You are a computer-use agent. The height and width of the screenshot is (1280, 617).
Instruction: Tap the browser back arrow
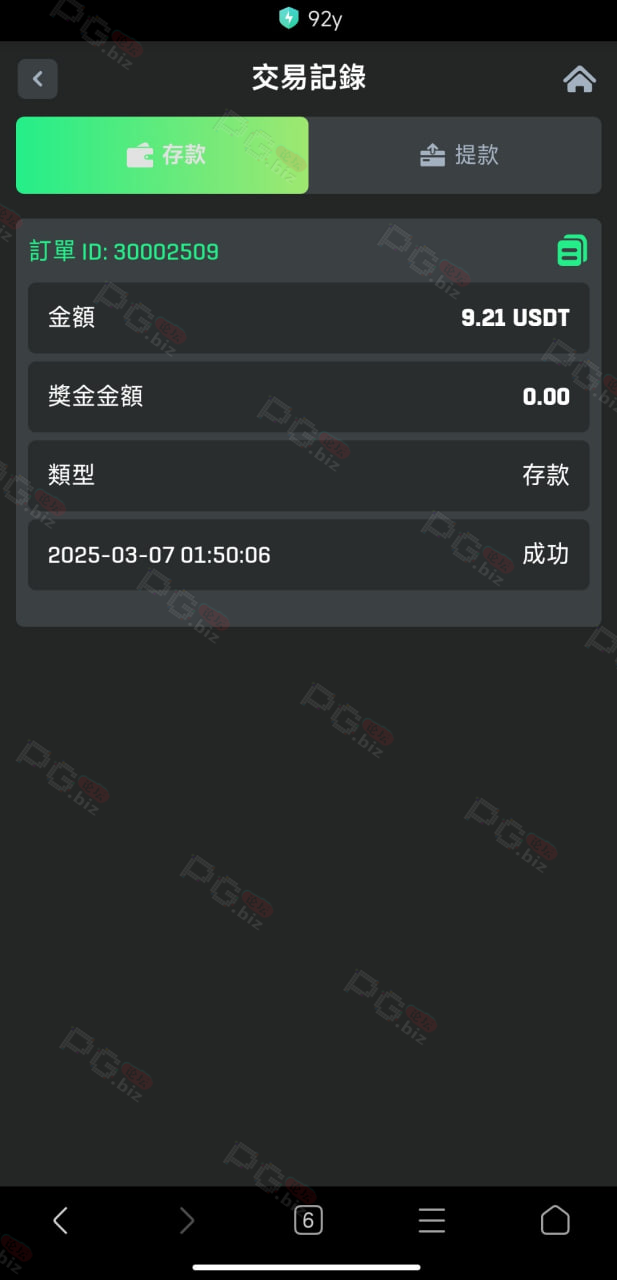pos(60,1220)
